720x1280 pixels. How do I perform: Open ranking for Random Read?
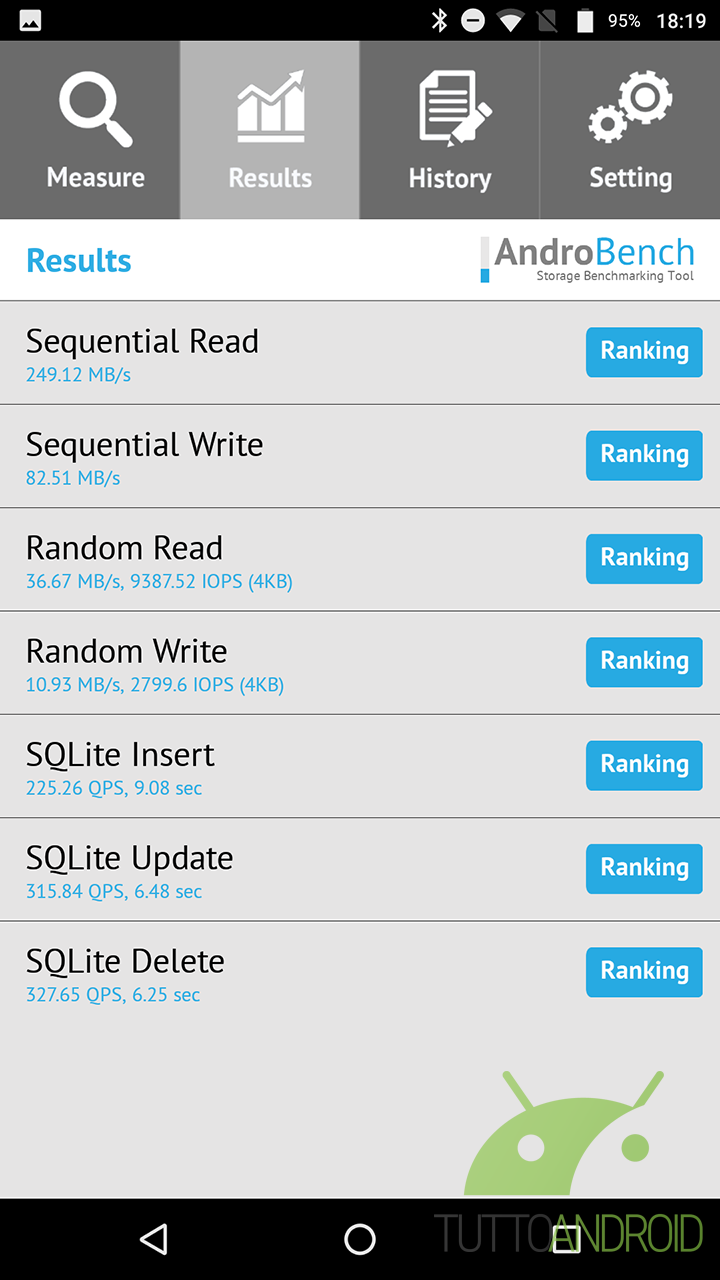pos(644,558)
